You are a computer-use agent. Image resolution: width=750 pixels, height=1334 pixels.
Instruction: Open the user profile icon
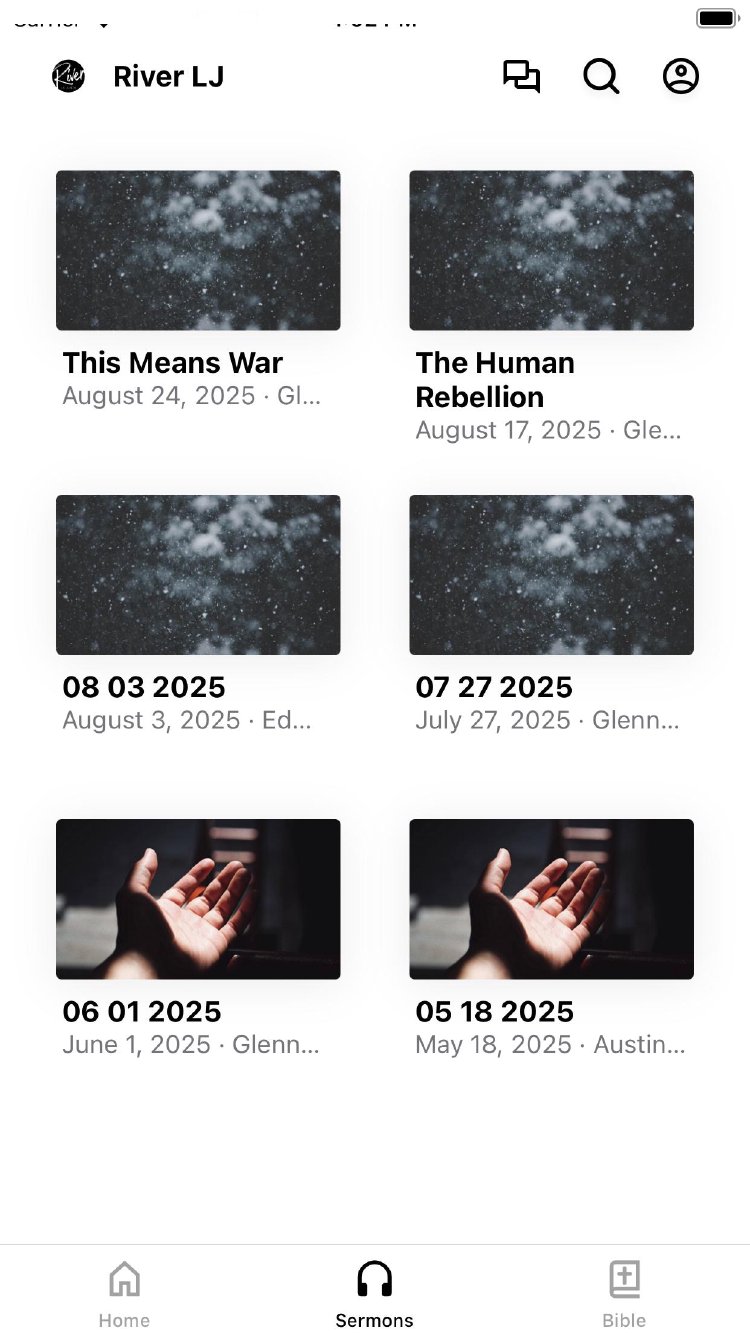pos(681,77)
